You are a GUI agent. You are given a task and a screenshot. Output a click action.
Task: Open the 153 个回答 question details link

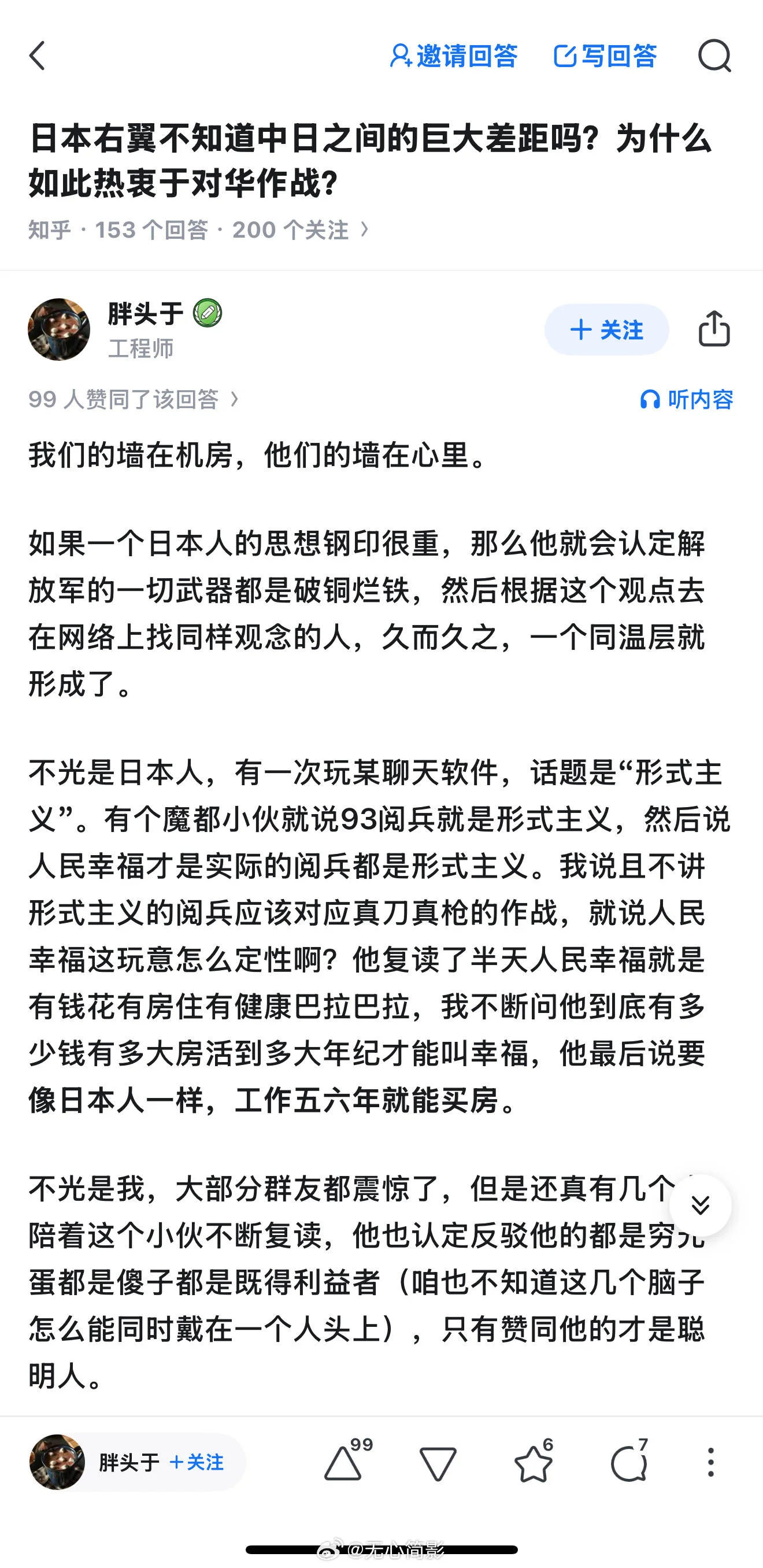[199, 230]
